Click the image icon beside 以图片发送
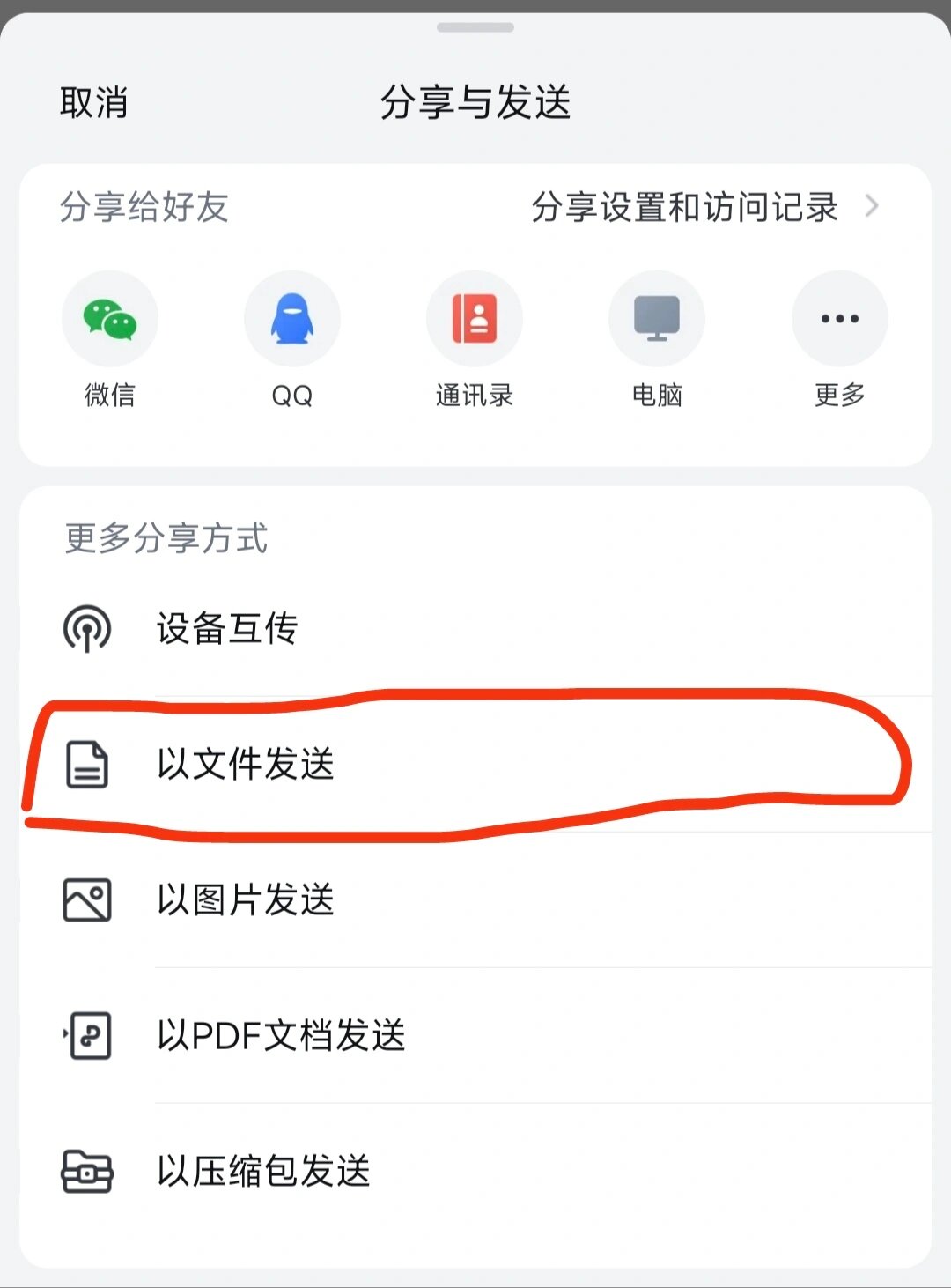Viewport: 951px width, 1288px height. tap(86, 899)
